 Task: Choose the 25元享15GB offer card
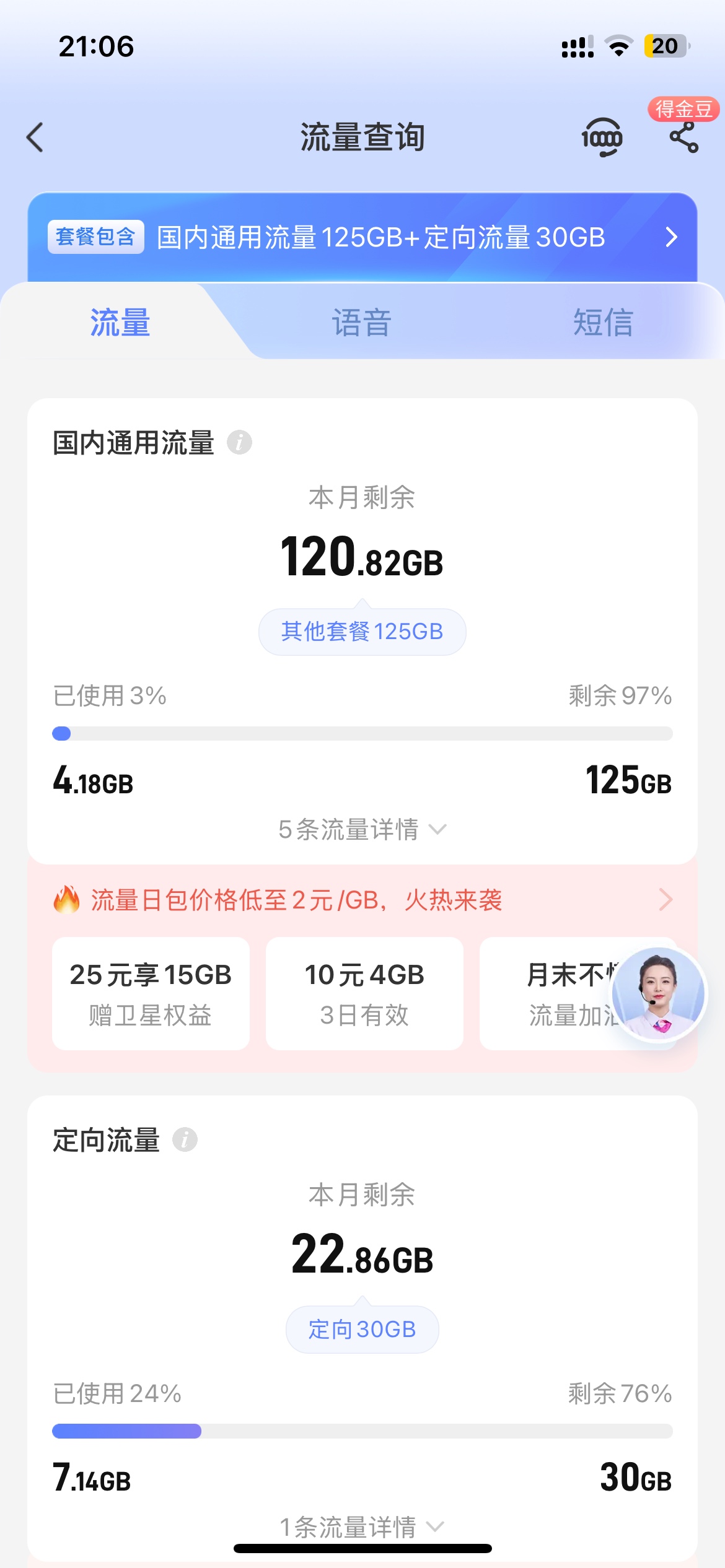tap(151, 993)
